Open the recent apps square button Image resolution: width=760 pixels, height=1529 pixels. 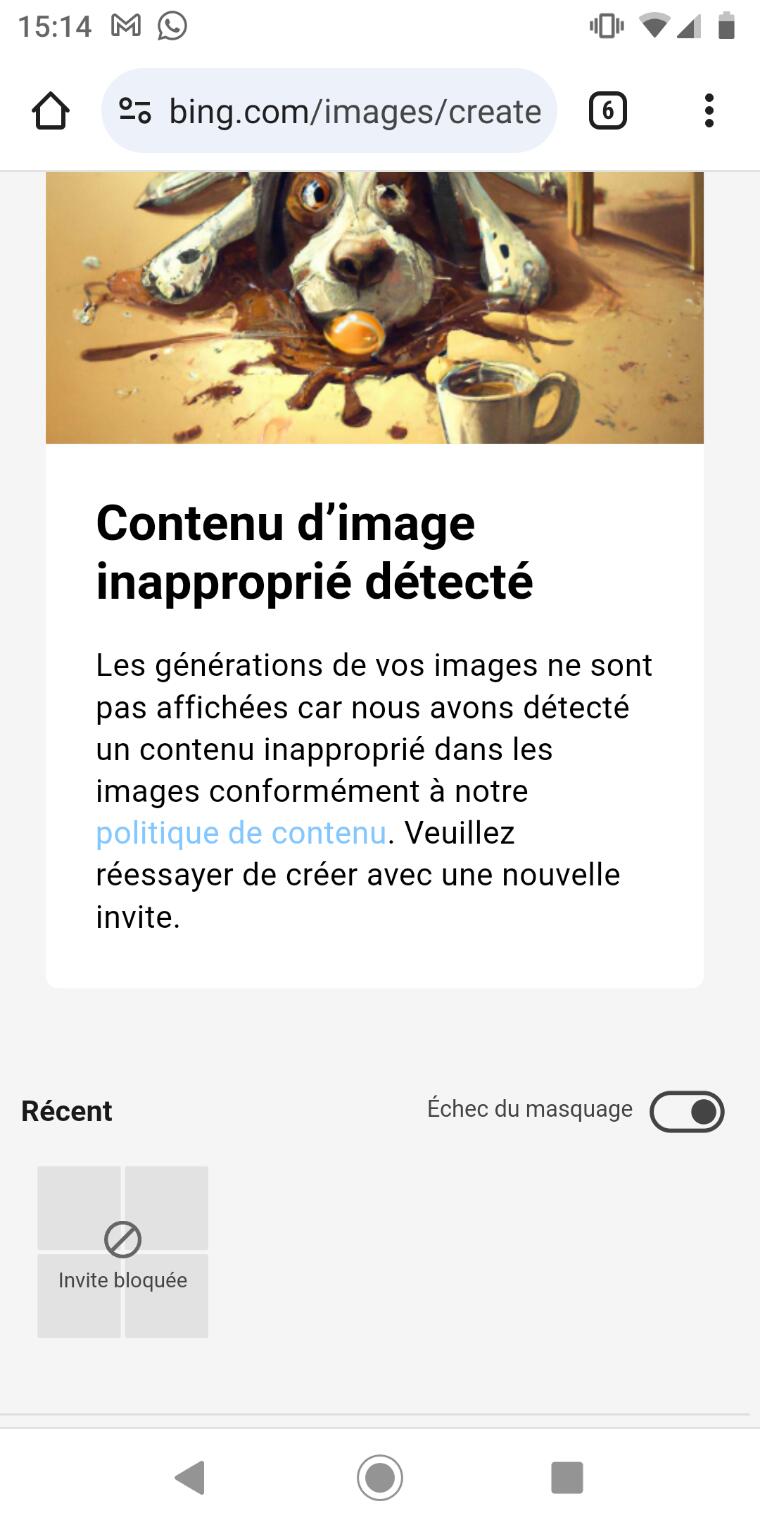point(567,1477)
